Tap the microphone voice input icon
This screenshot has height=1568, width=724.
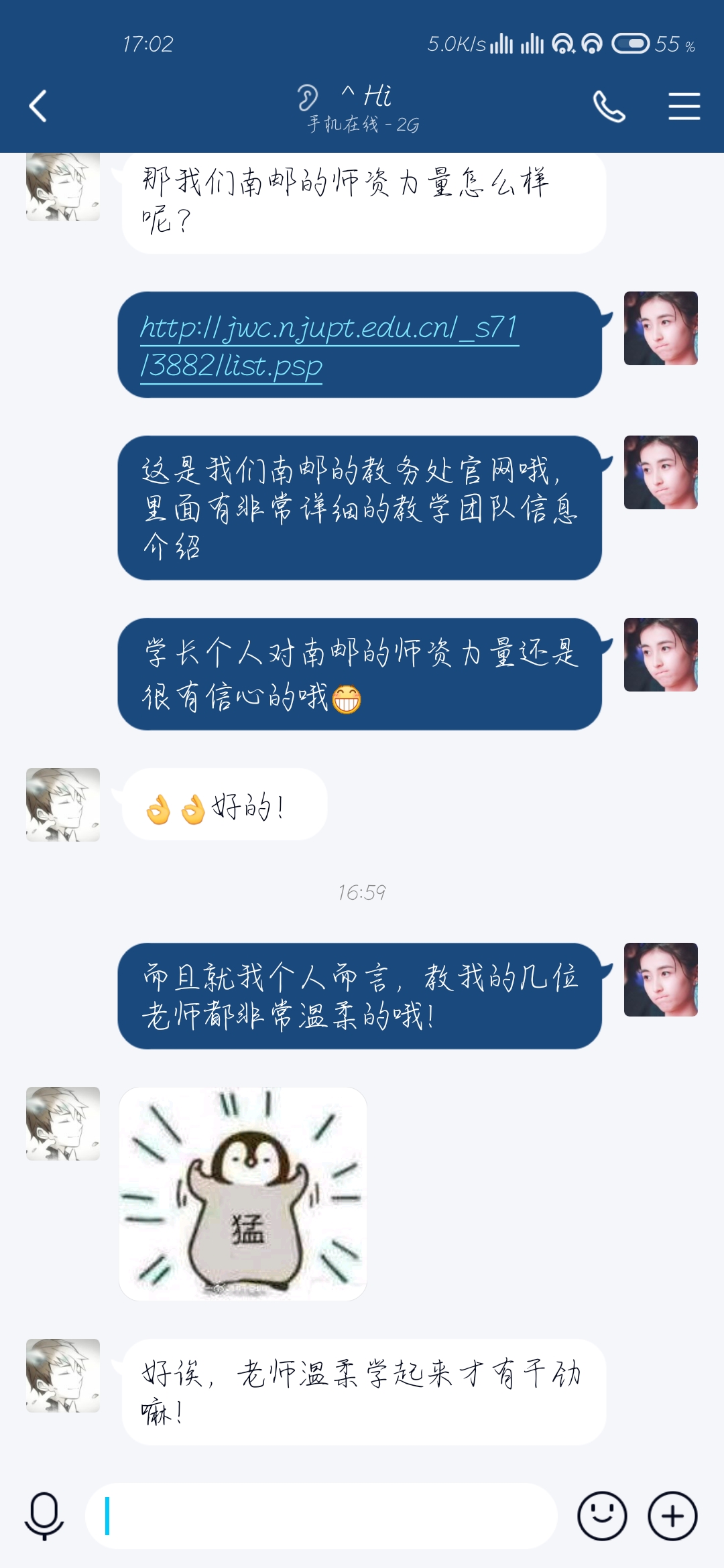[x=44, y=1515]
